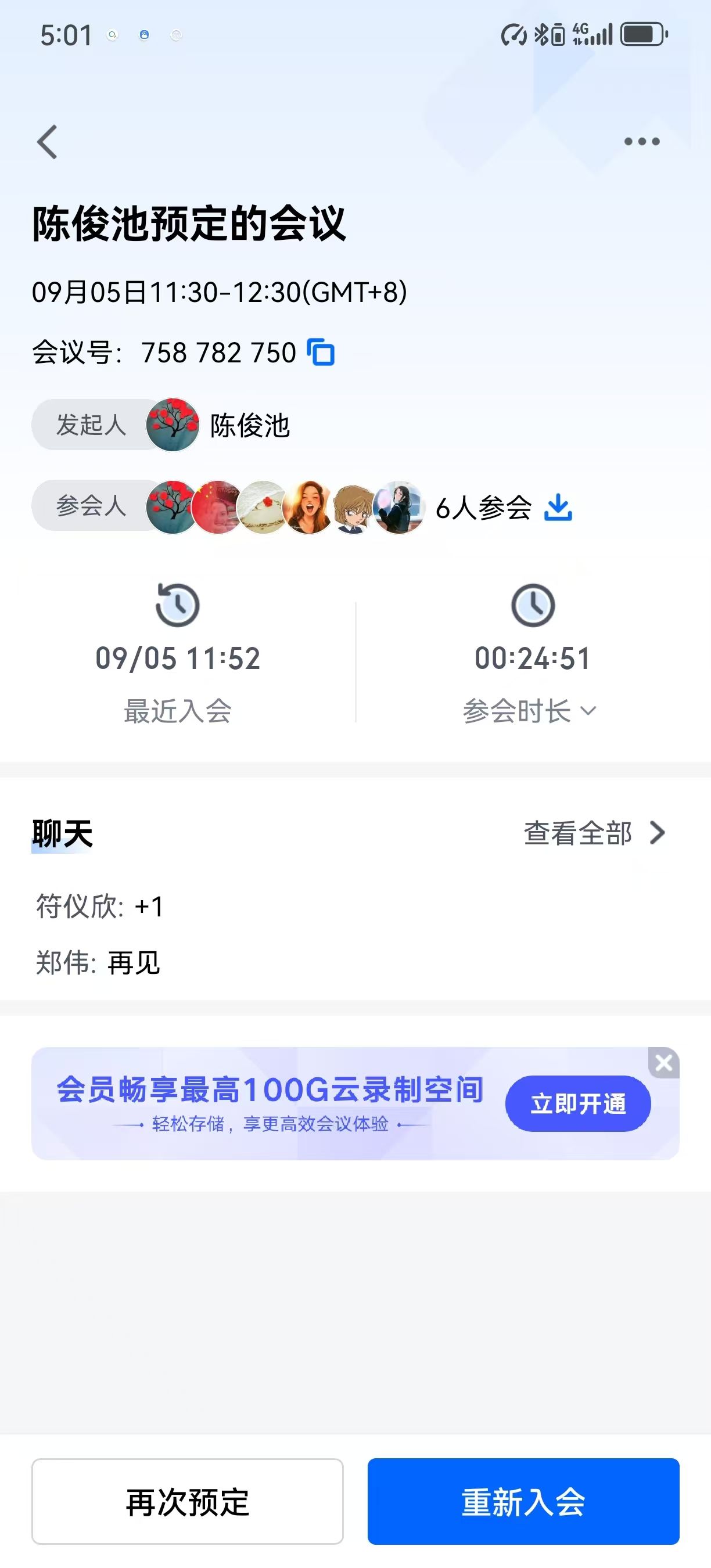The height and width of the screenshot is (1568, 711).
Task: Schedule the meeting again with 再次预定
Action: (188, 1502)
